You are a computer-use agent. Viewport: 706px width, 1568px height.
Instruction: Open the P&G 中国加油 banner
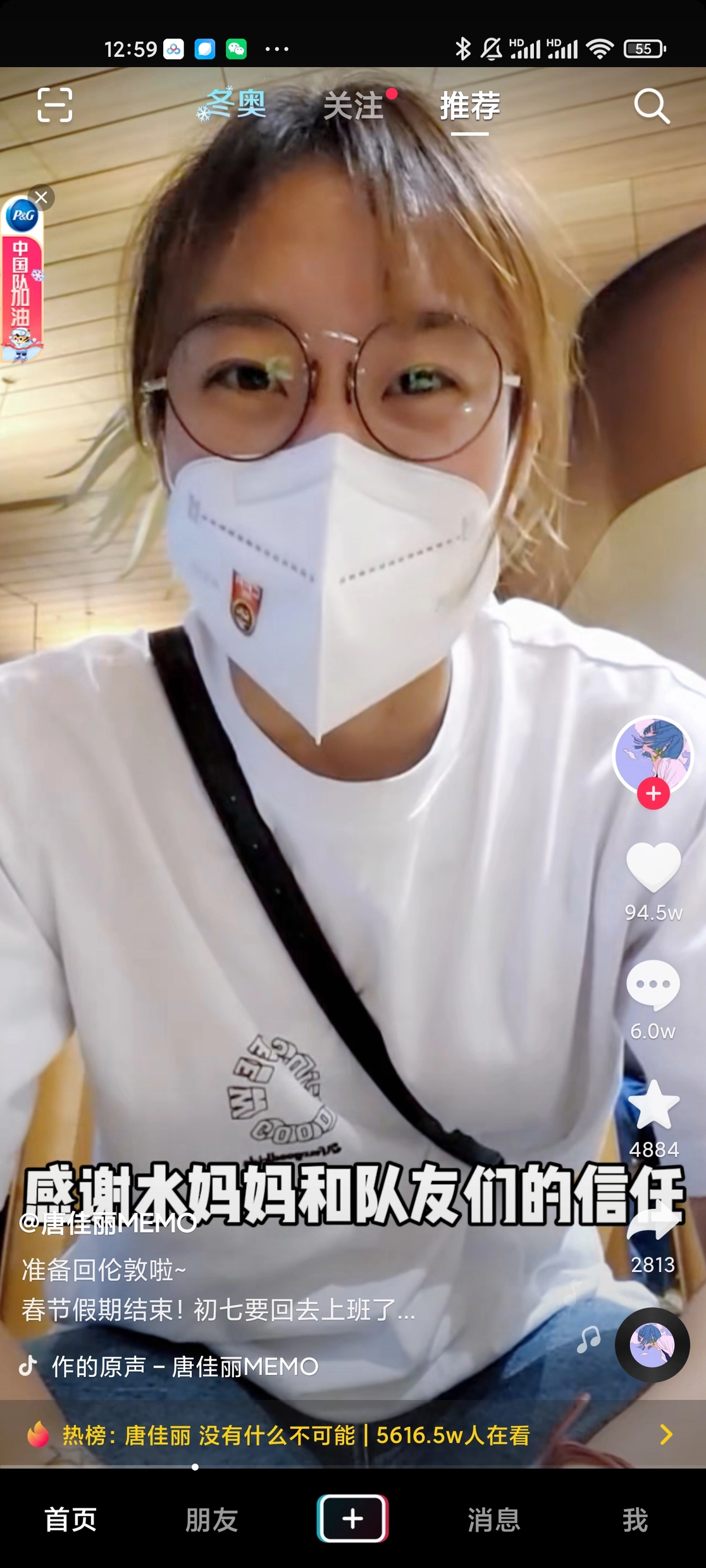tap(22, 285)
